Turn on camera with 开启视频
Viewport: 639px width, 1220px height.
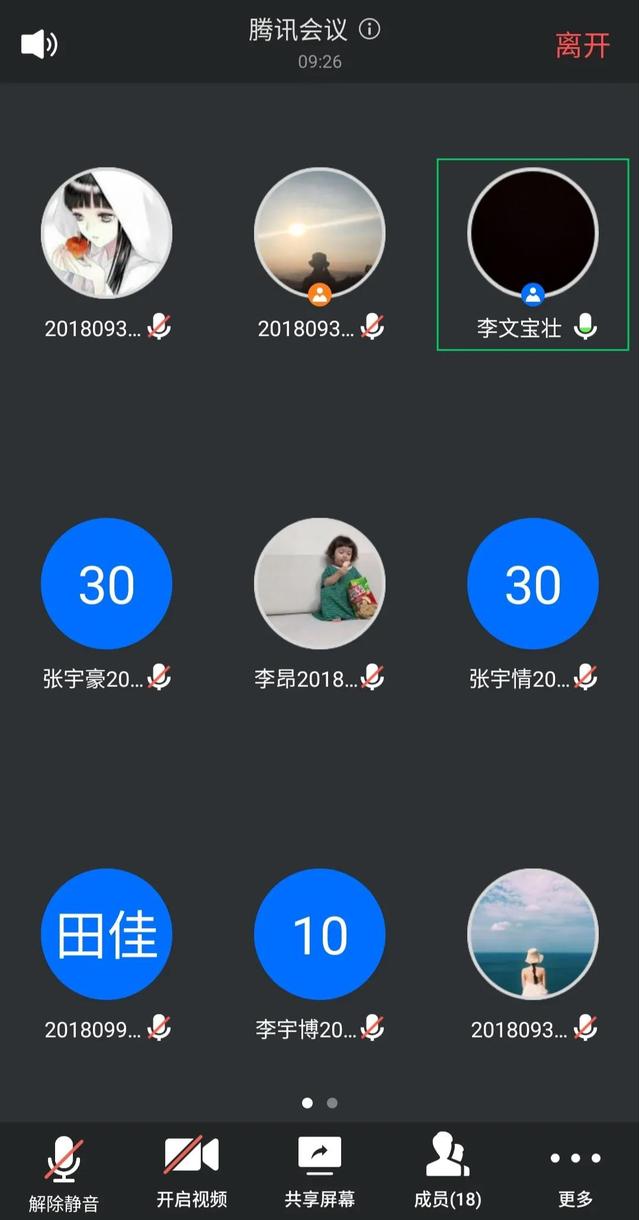[x=191, y=1174]
